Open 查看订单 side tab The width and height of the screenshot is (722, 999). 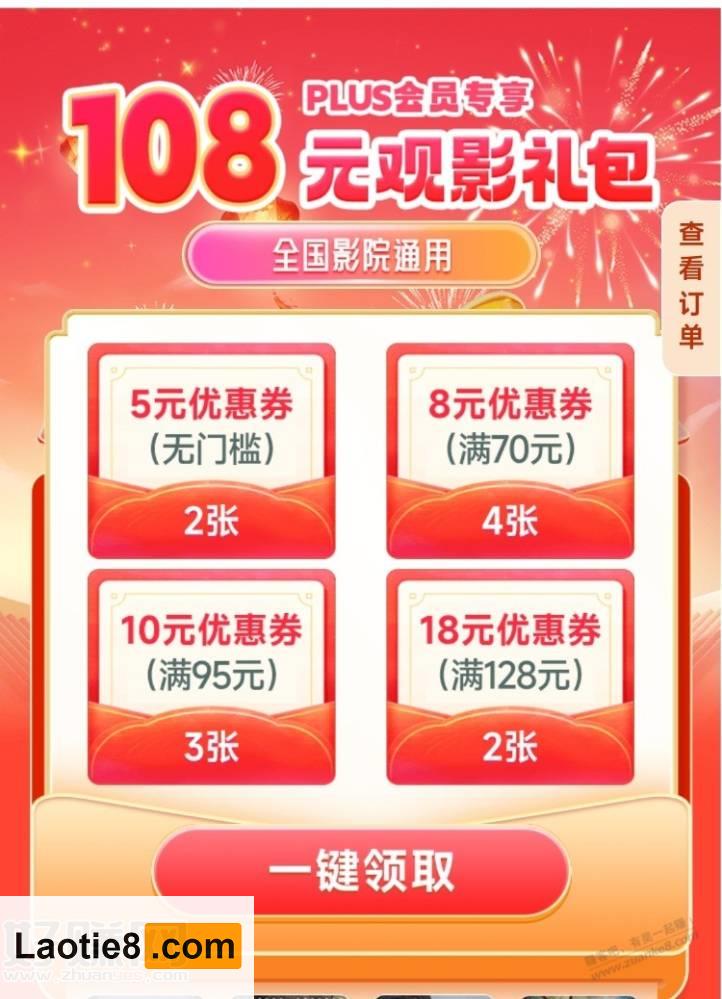(x=692, y=287)
